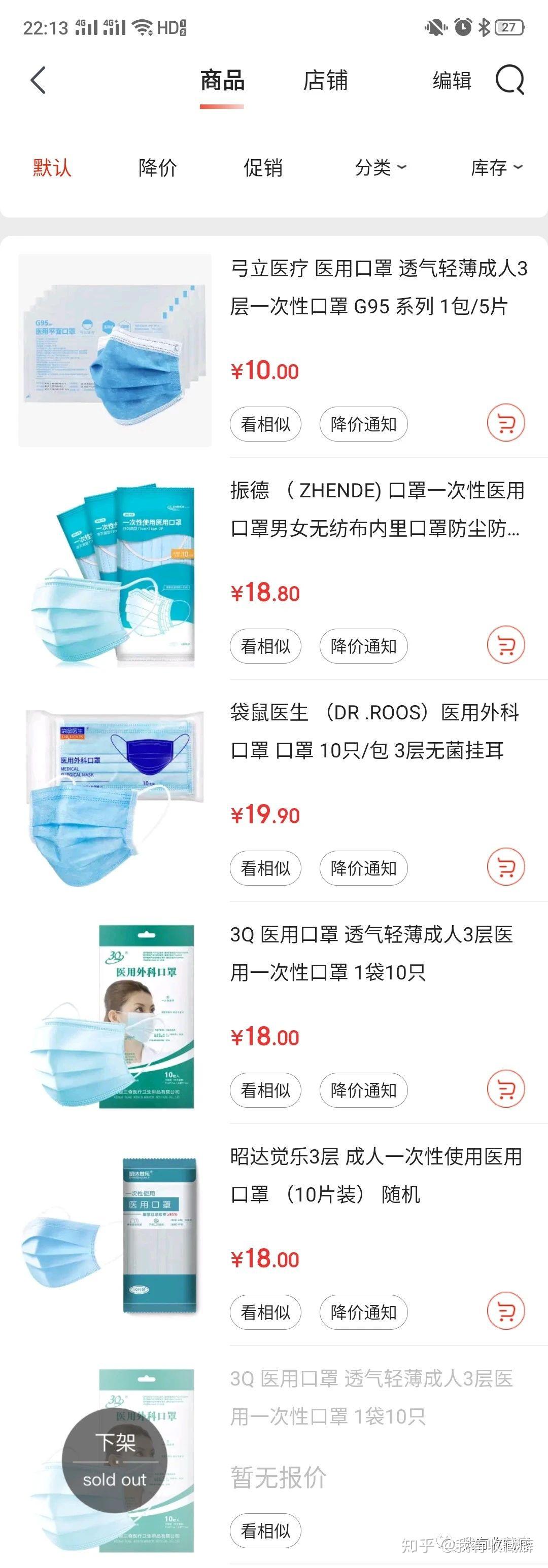Open the 袋鼠医生 DR.ROOS product
548x1568 pixels.
pyautogui.click(x=374, y=731)
